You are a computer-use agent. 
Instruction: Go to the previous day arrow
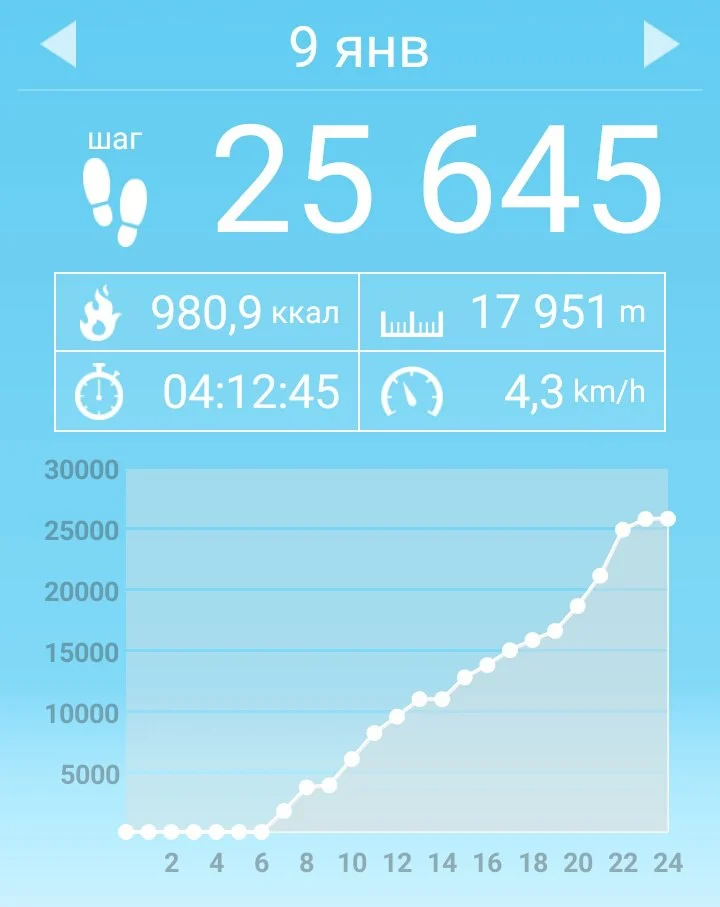tap(59, 45)
